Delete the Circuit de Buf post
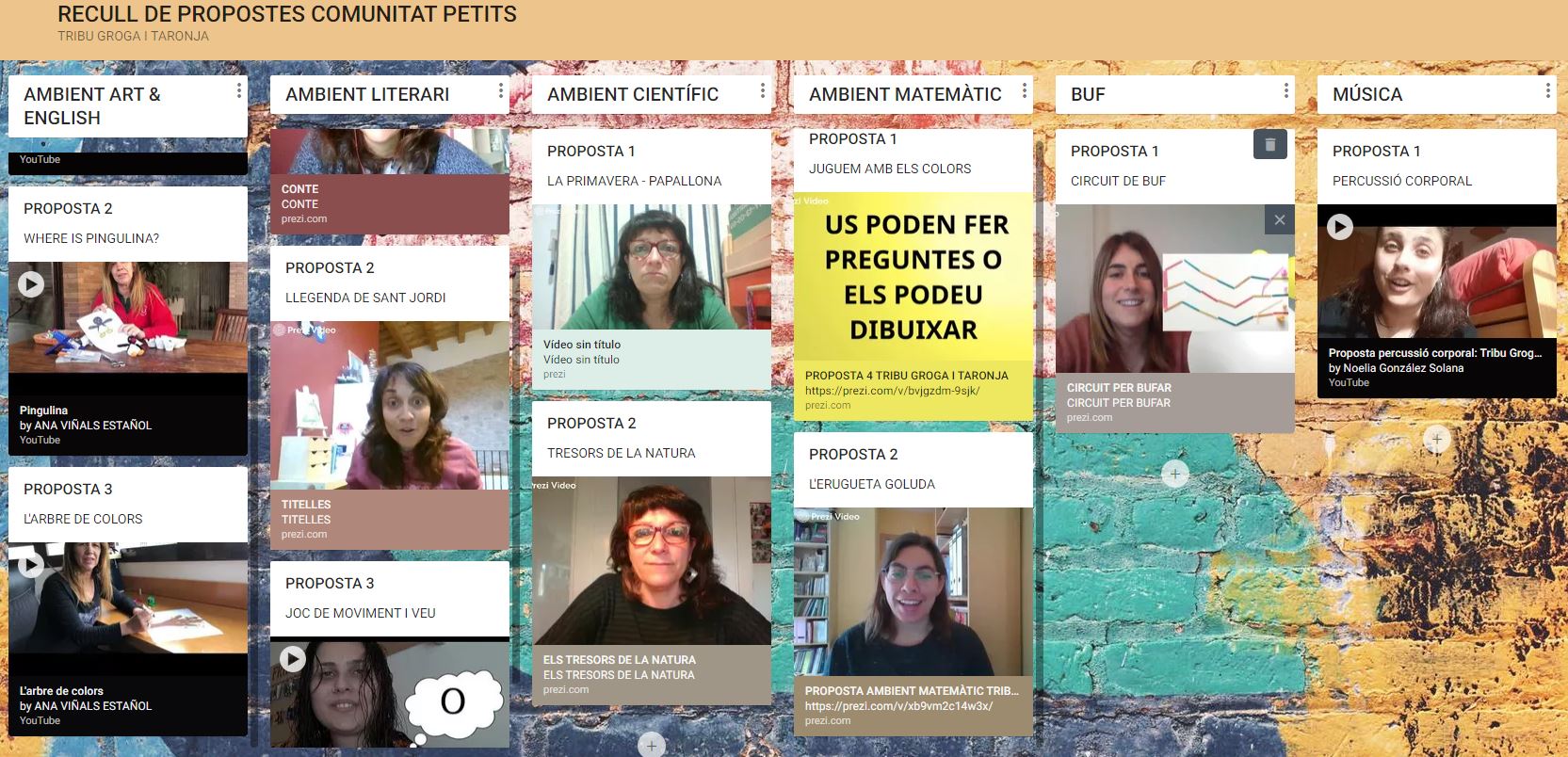Screen dimensions: 1568x757 tap(1269, 144)
